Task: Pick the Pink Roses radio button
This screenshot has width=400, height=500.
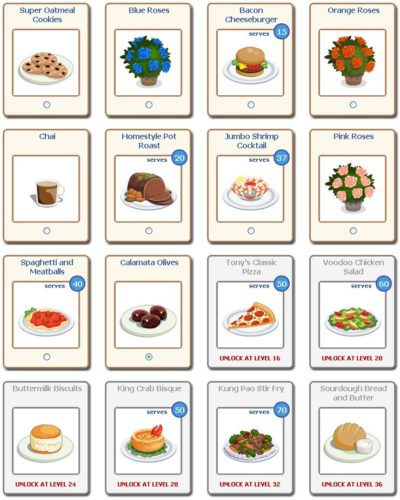Action: click(353, 231)
